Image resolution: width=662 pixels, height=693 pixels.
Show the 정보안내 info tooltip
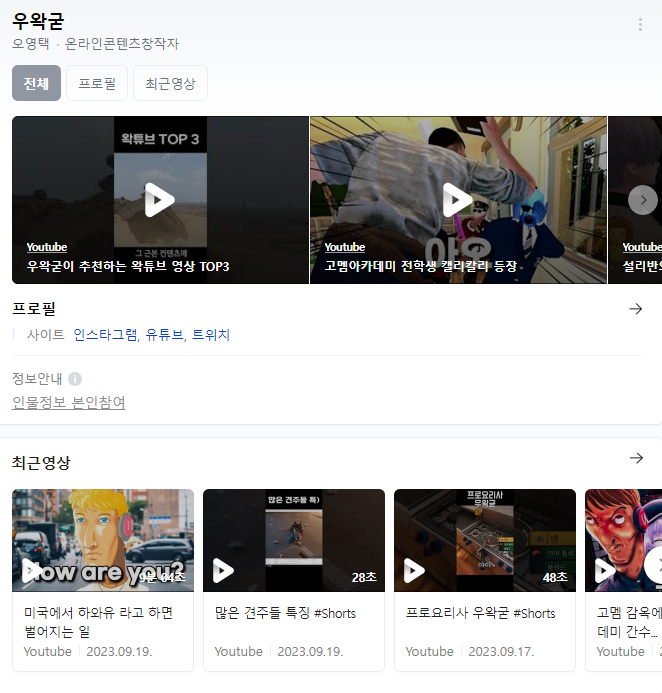click(75, 379)
